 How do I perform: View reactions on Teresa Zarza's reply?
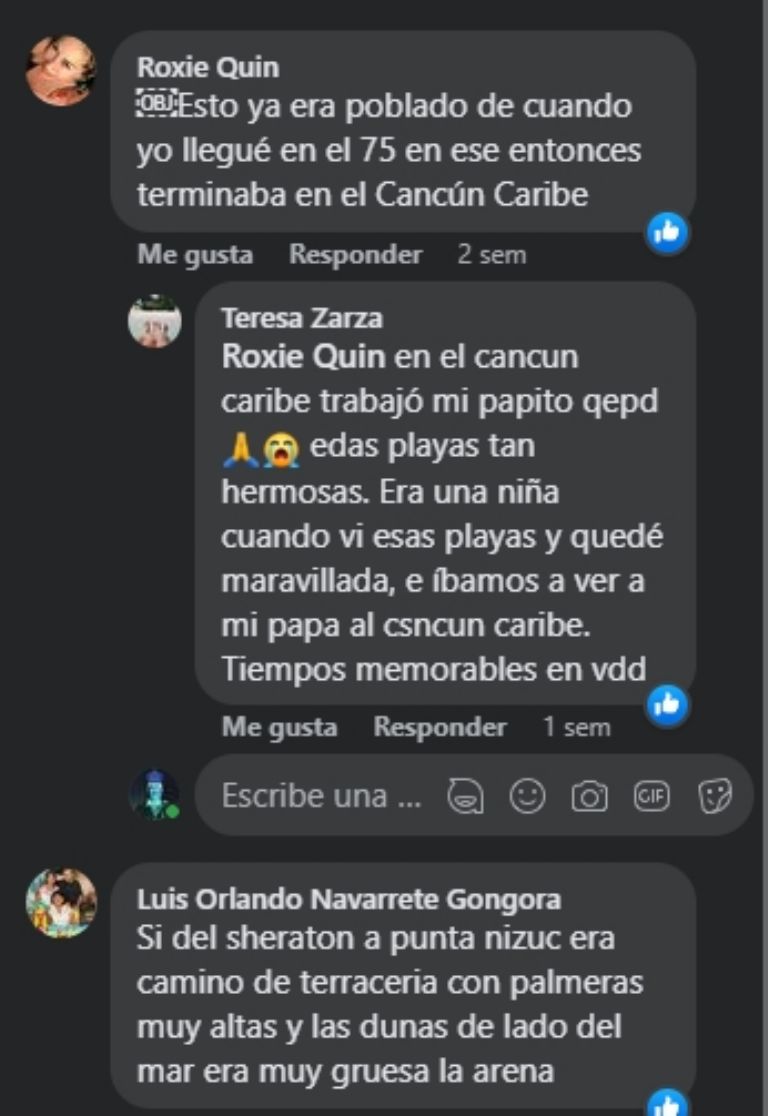(666, 705)
